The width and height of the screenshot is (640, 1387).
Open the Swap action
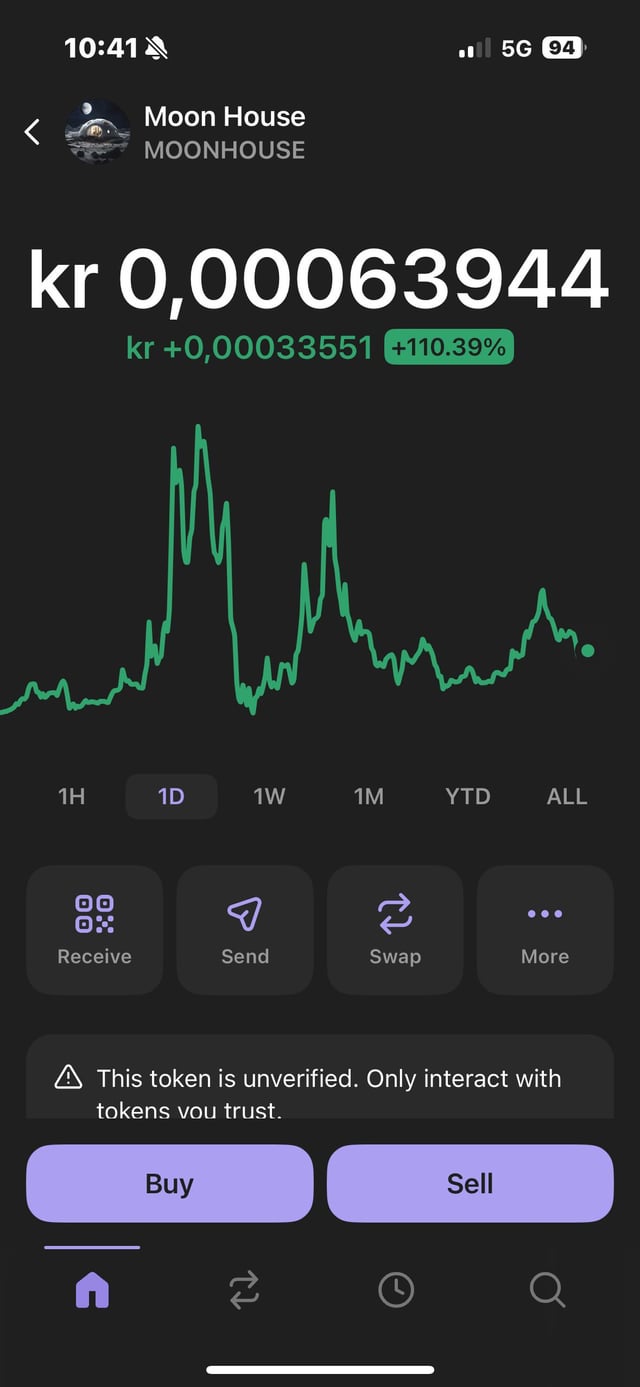coord(395,930)
